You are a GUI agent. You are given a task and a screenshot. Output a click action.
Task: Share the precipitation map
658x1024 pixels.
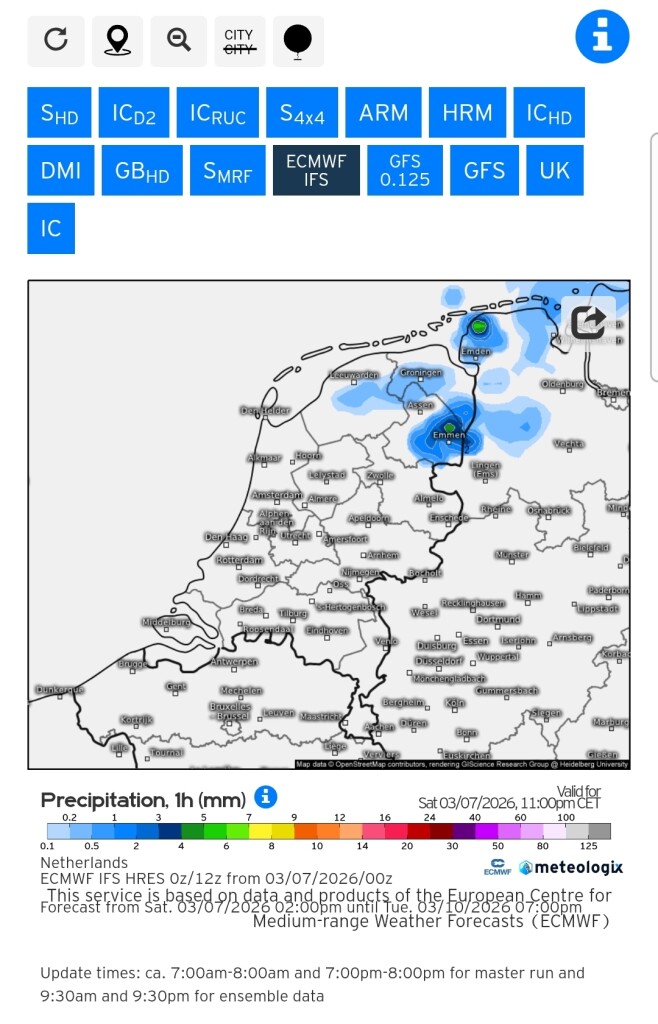tap(589, 320)
